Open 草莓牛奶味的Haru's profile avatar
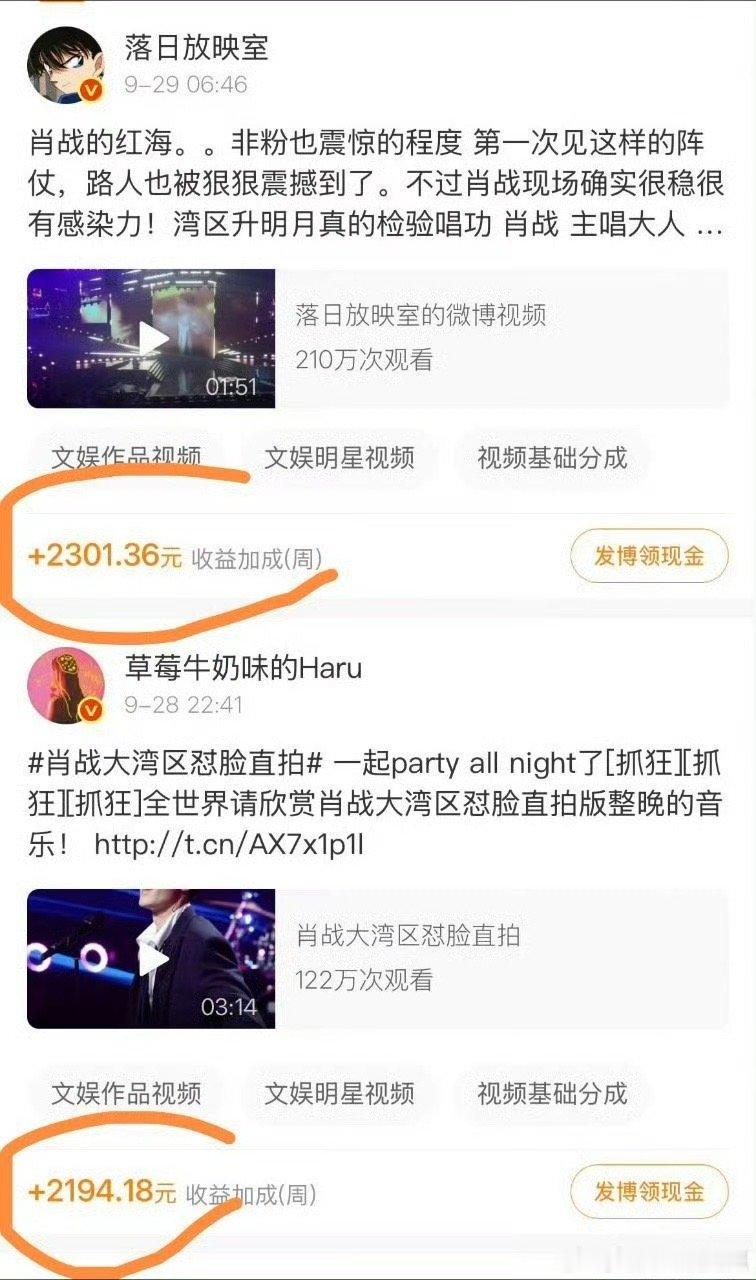The image size is (756, 1280). click(x=65, y=685)
